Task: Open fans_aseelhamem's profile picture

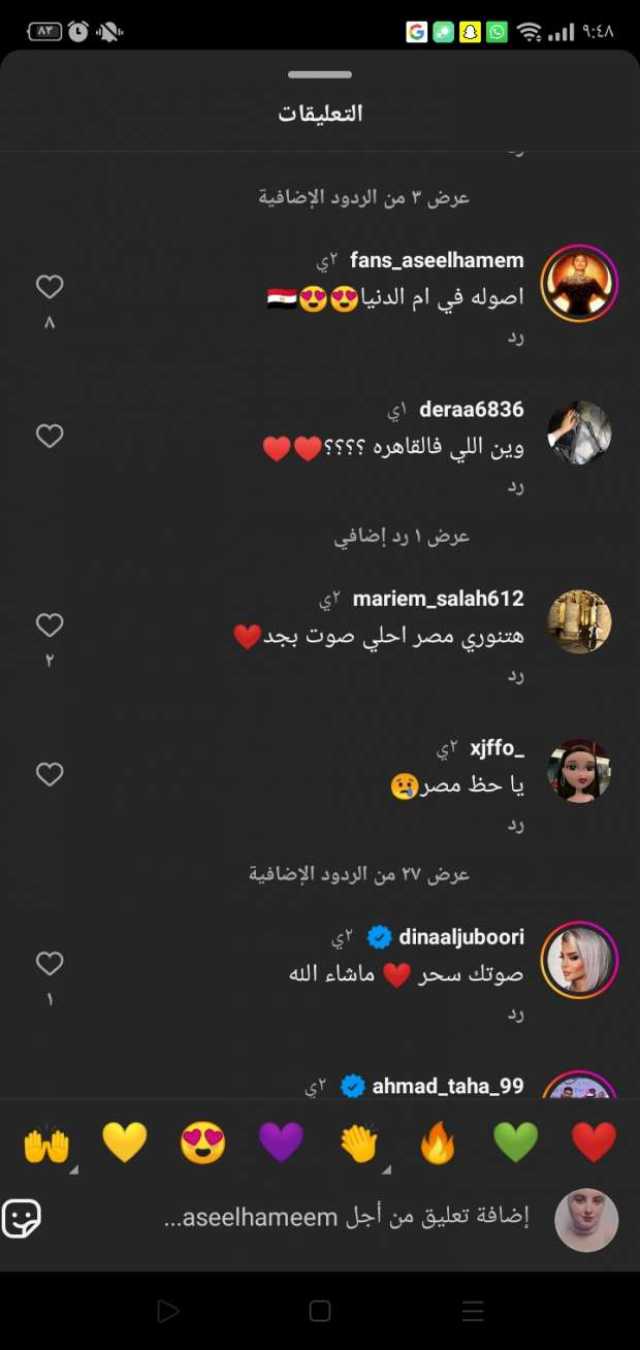Action: click(579, 283)
